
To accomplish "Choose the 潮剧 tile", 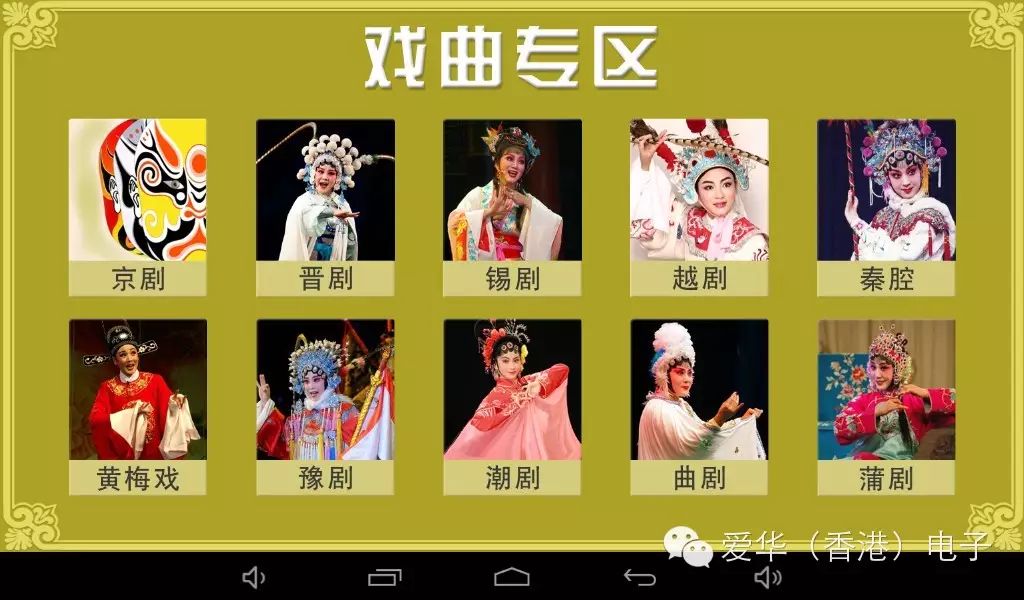I will point(512,407).
